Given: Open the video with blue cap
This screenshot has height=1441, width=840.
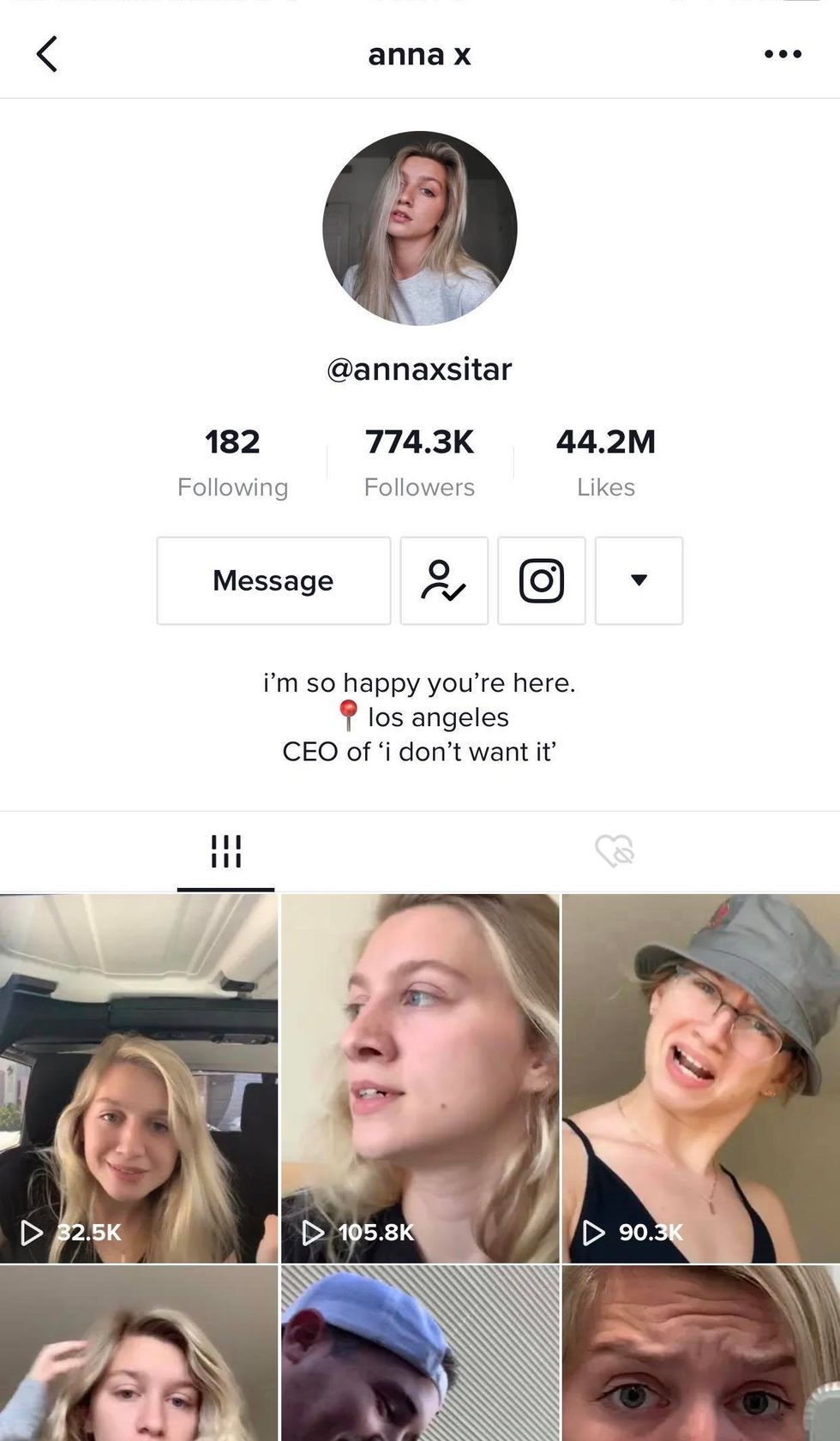Looking at the screenshot, I should point(420,1354).
